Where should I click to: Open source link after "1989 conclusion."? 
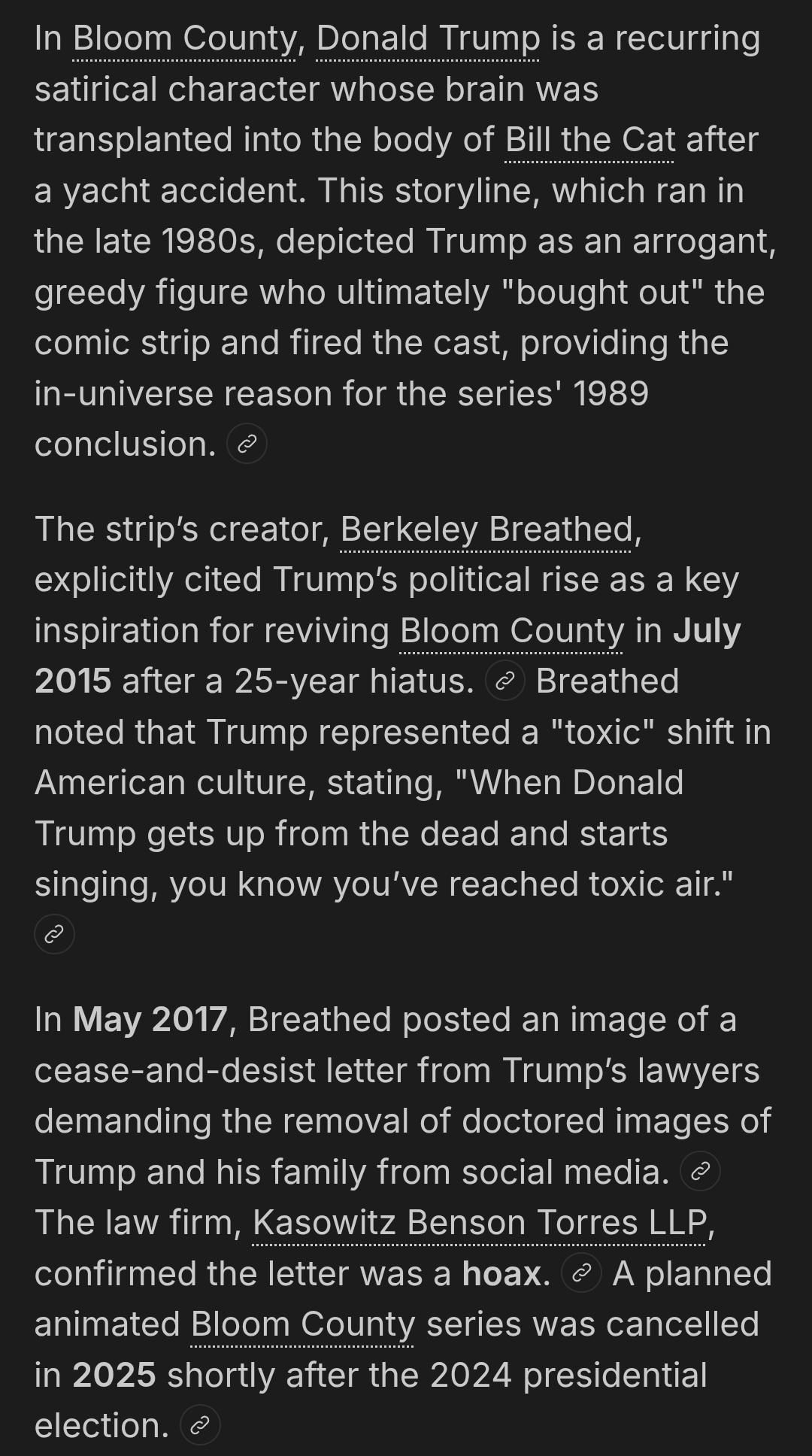tap(247, 444)
